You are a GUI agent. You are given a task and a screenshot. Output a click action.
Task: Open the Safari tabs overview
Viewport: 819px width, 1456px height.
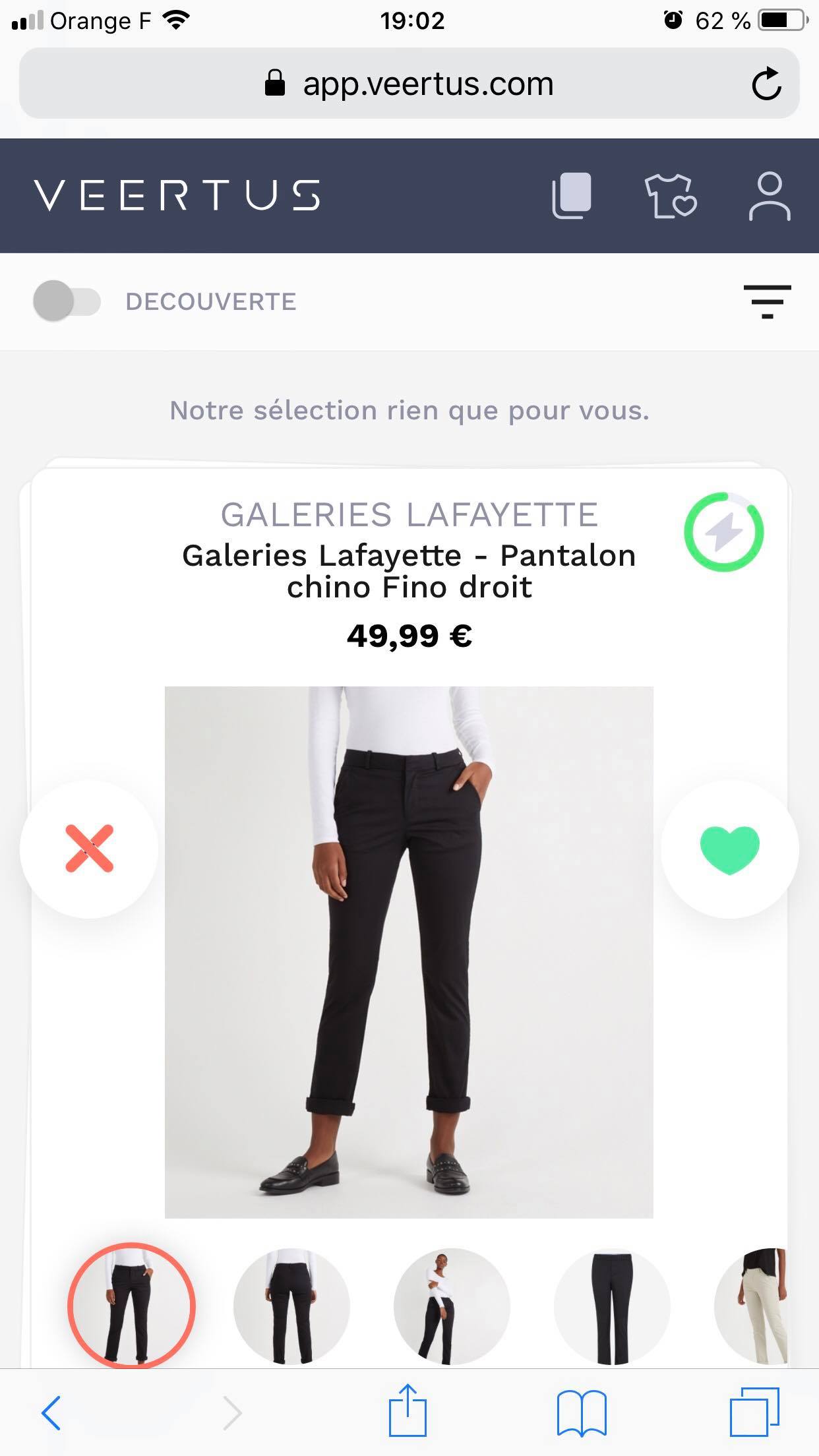(x=754, y=1412)
